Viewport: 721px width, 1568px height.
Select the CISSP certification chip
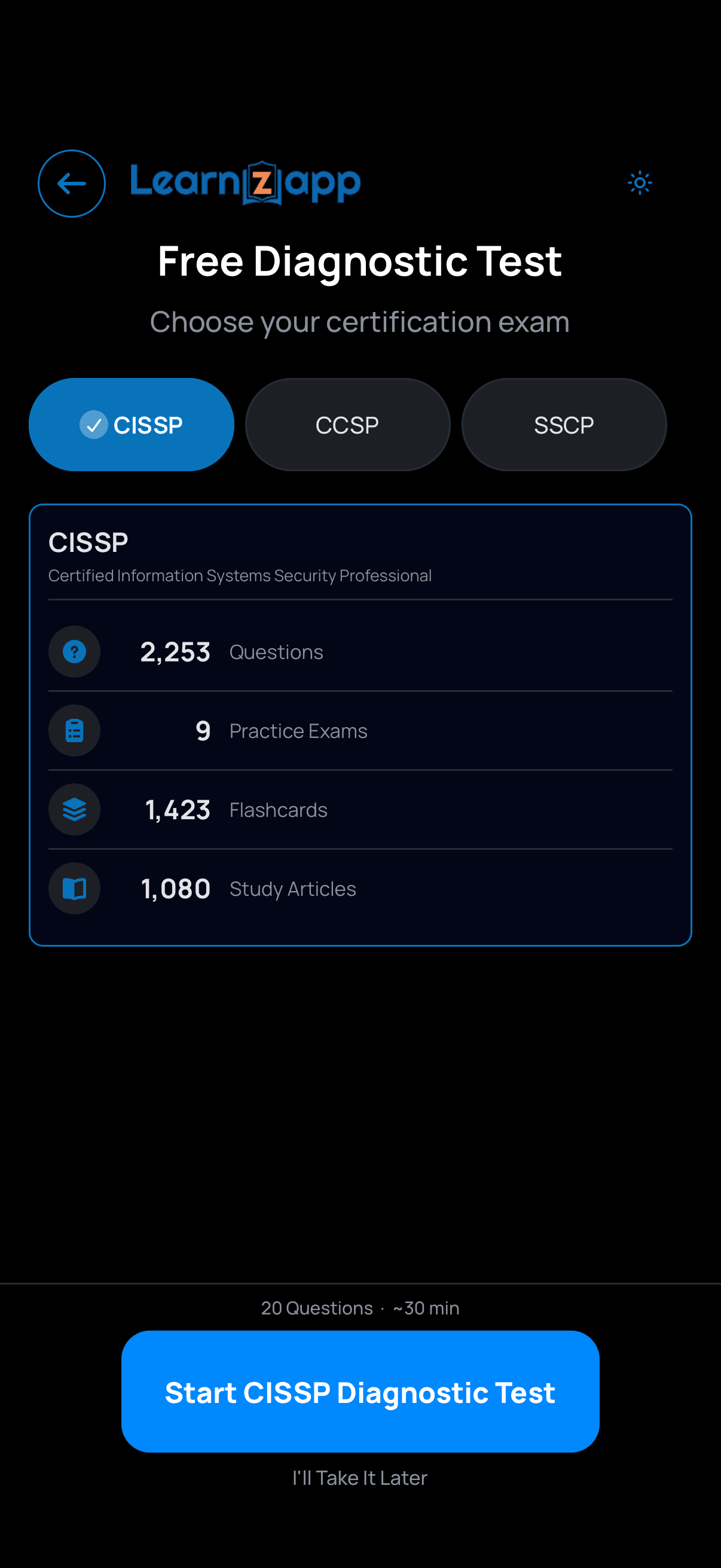pyautogui.click(x=132, y=425)
